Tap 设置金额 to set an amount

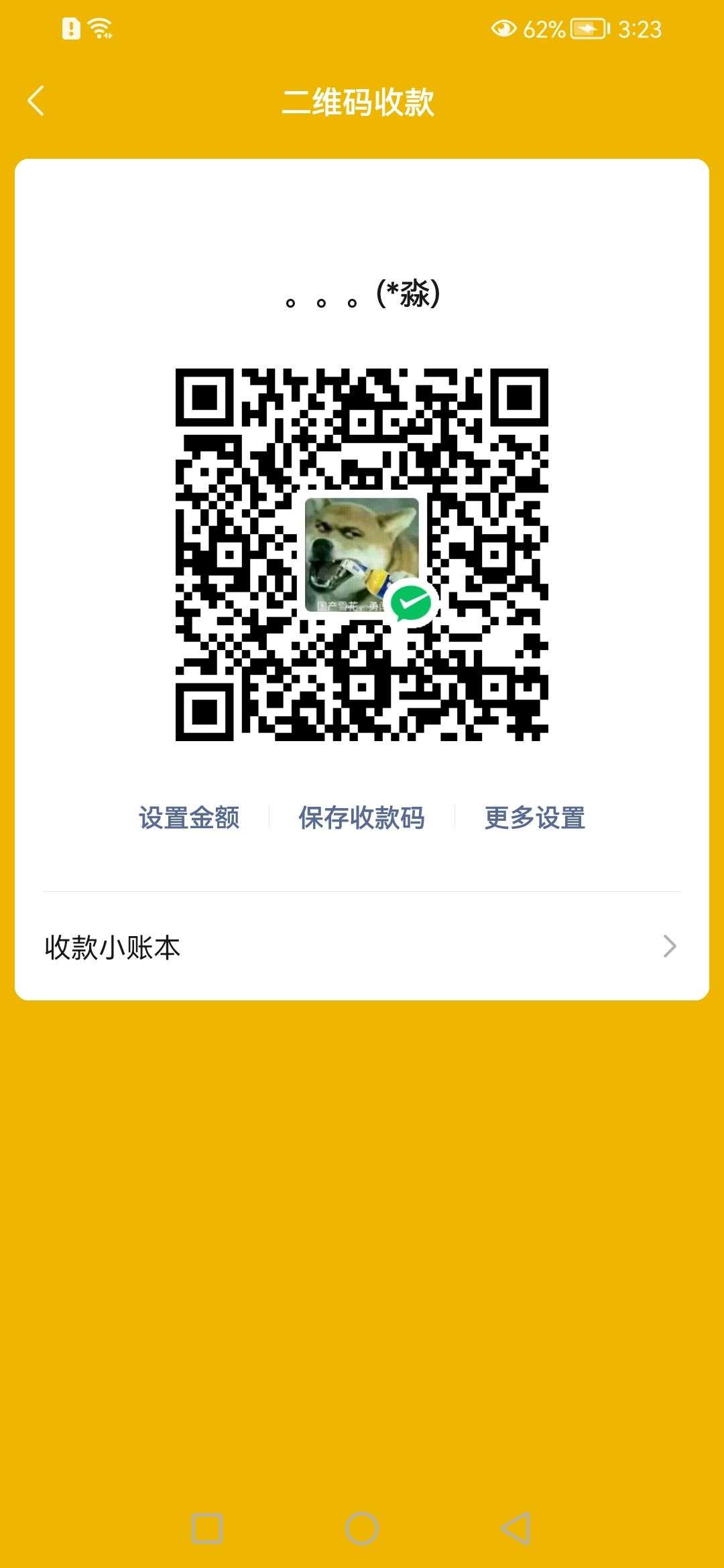(x=189, y=818)
